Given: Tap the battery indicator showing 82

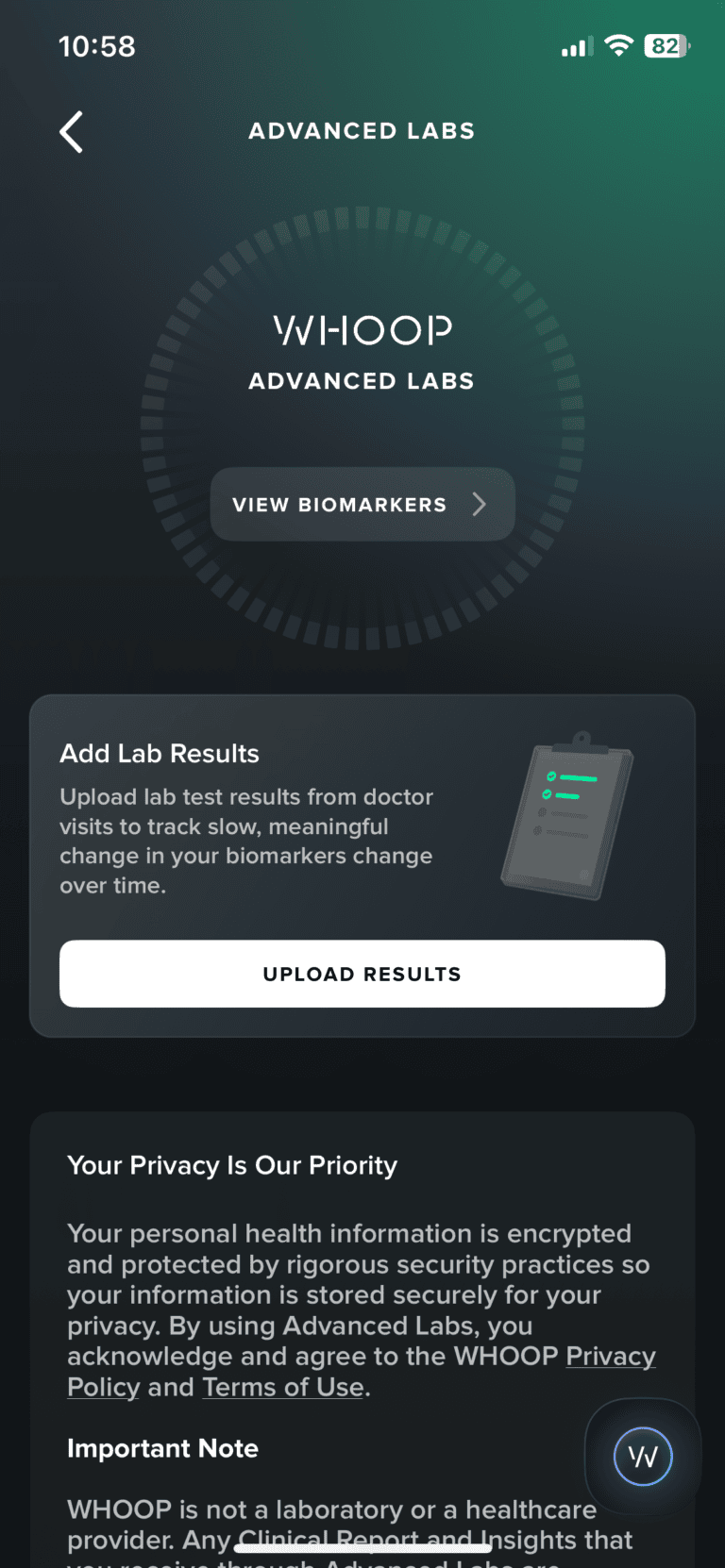Looking at the screenshot, I should coord(666,44).
